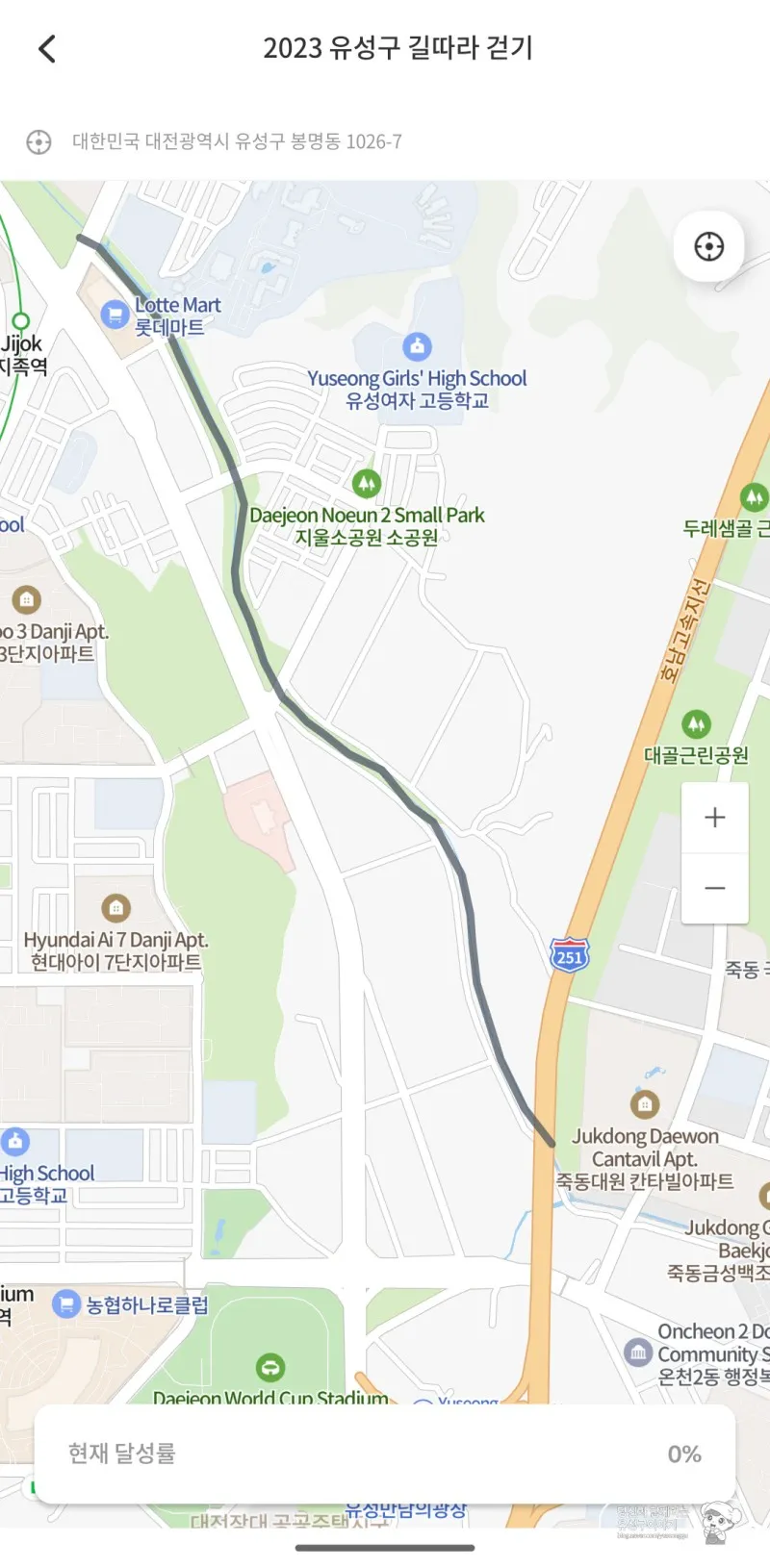Select the Jijok station marker

point(20,321)
